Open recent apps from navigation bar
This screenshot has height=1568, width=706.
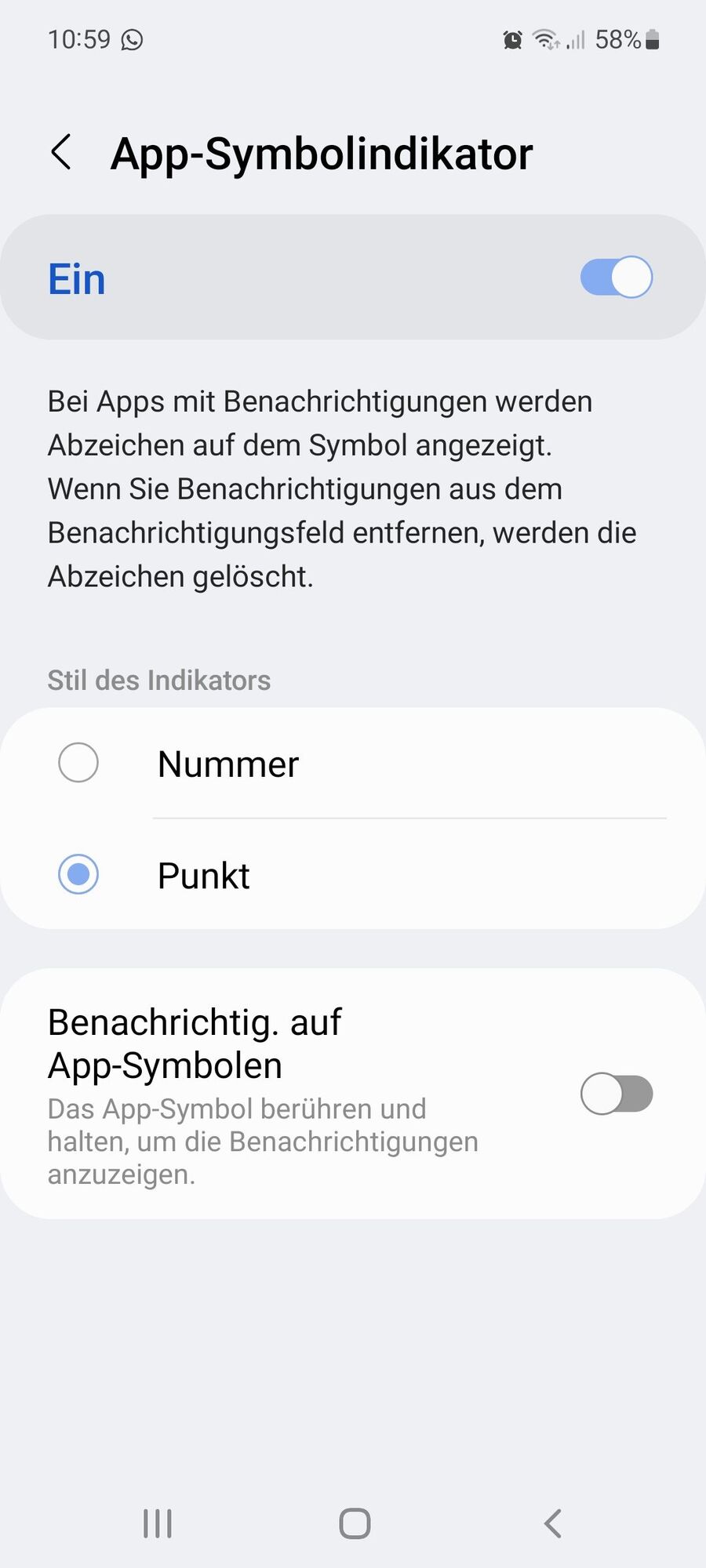coord(158,1523)
